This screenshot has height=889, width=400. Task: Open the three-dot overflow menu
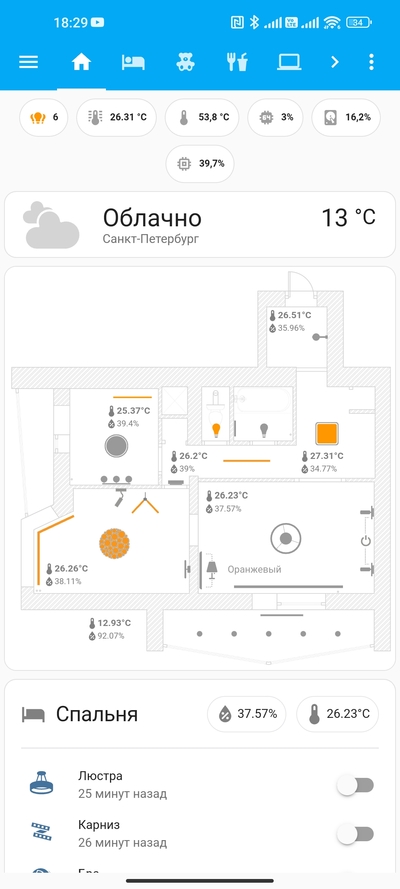(x=371, y=62)
